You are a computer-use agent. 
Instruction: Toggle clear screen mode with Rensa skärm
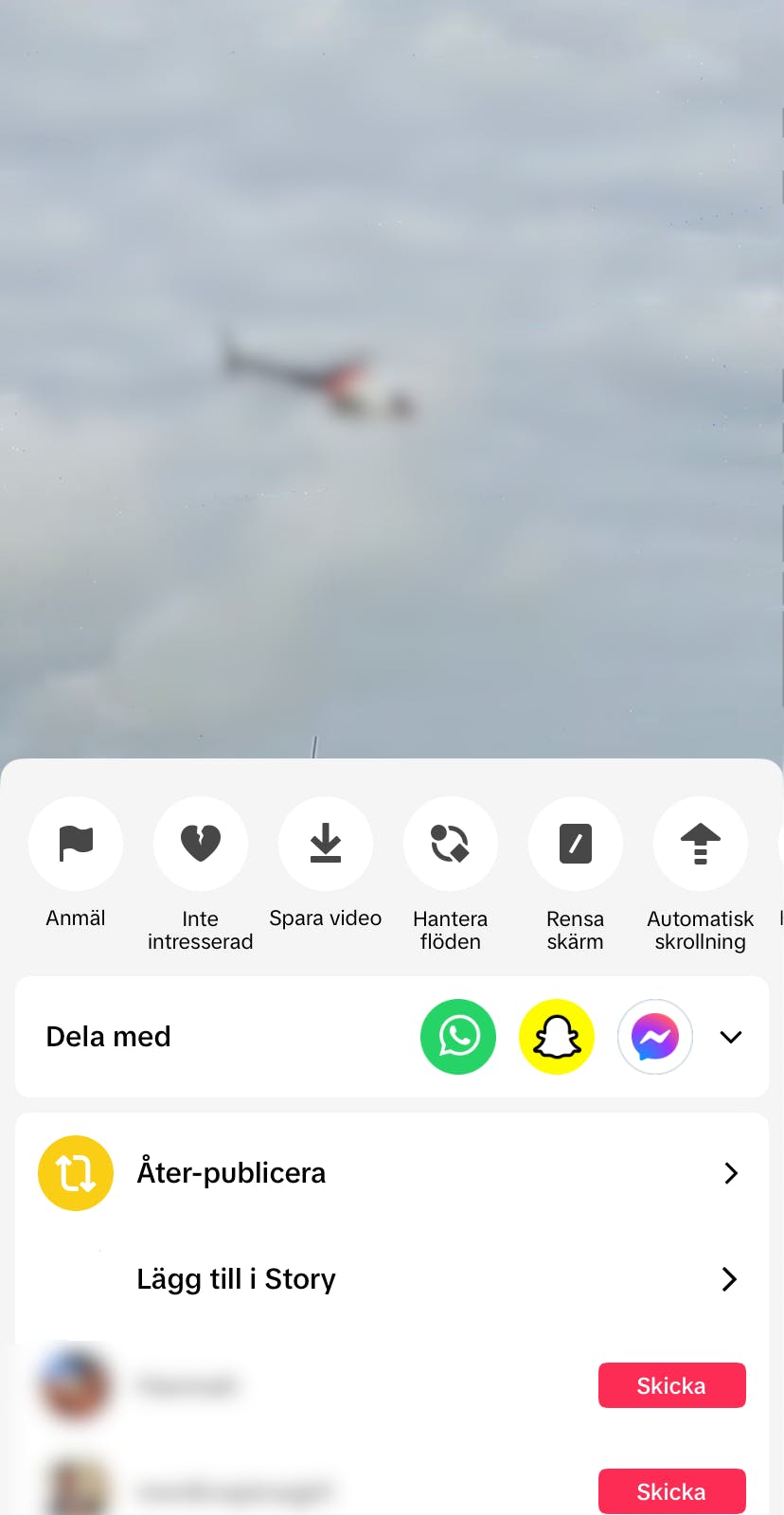click(x=576, y=844)
